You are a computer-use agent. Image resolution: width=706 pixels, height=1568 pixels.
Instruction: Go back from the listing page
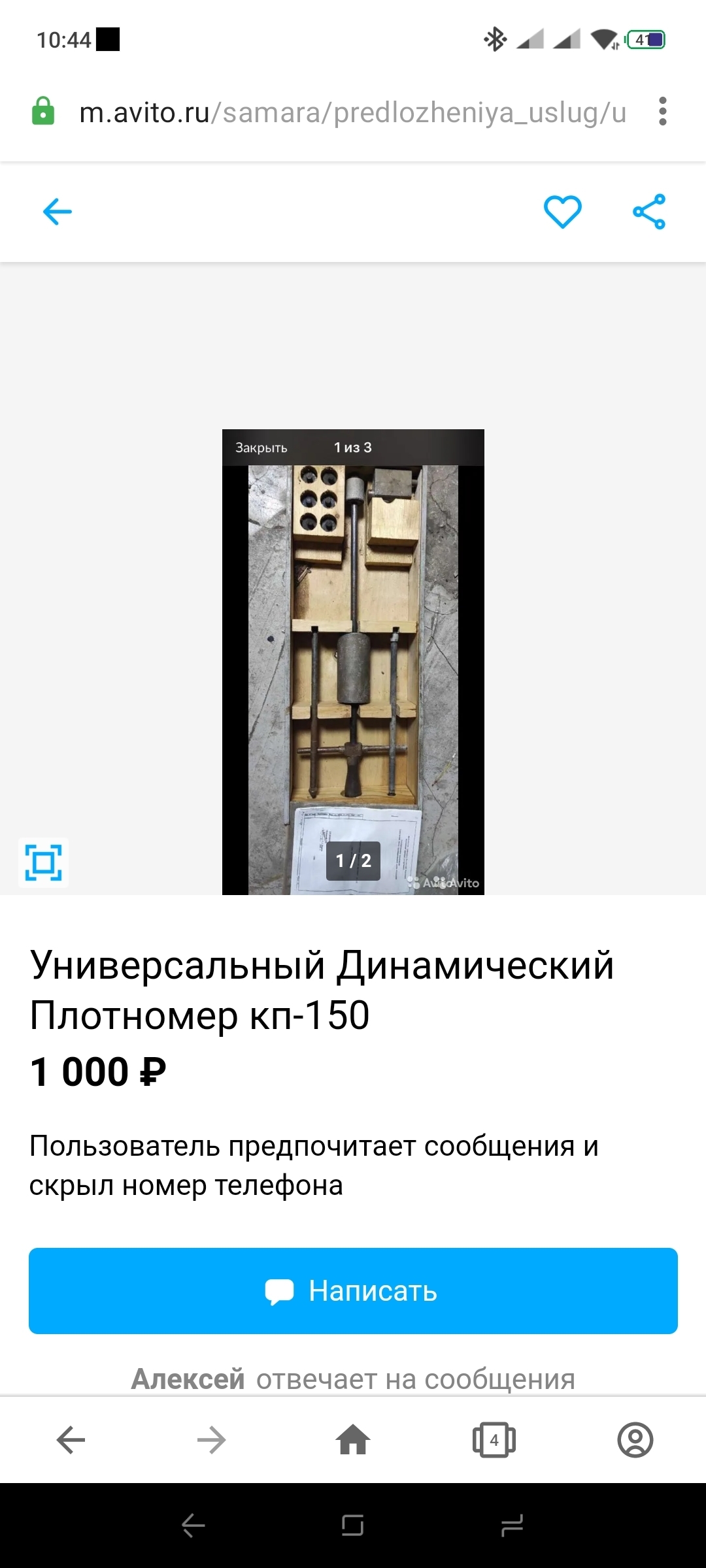pos(57,212)
